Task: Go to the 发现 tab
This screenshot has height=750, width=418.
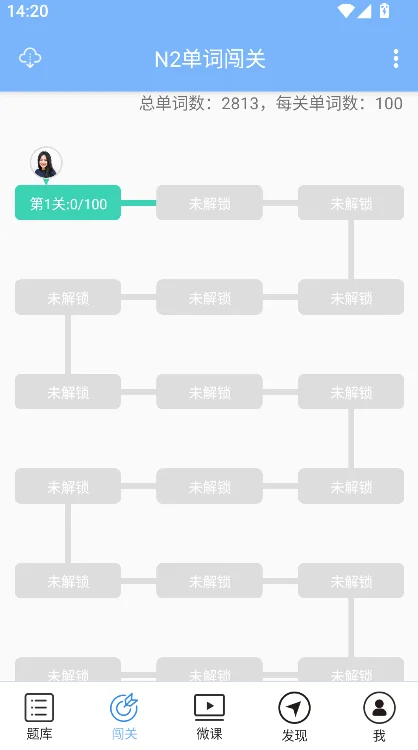Action: 294,716
